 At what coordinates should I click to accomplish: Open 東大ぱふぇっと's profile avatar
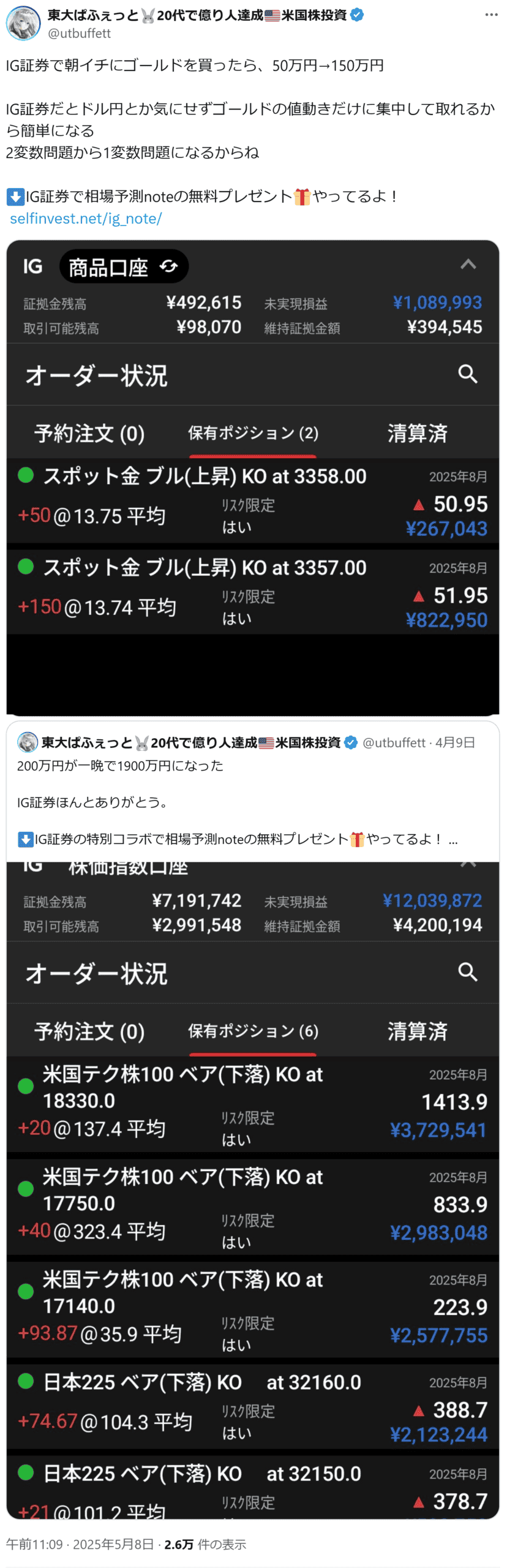[x=23, y=23]
